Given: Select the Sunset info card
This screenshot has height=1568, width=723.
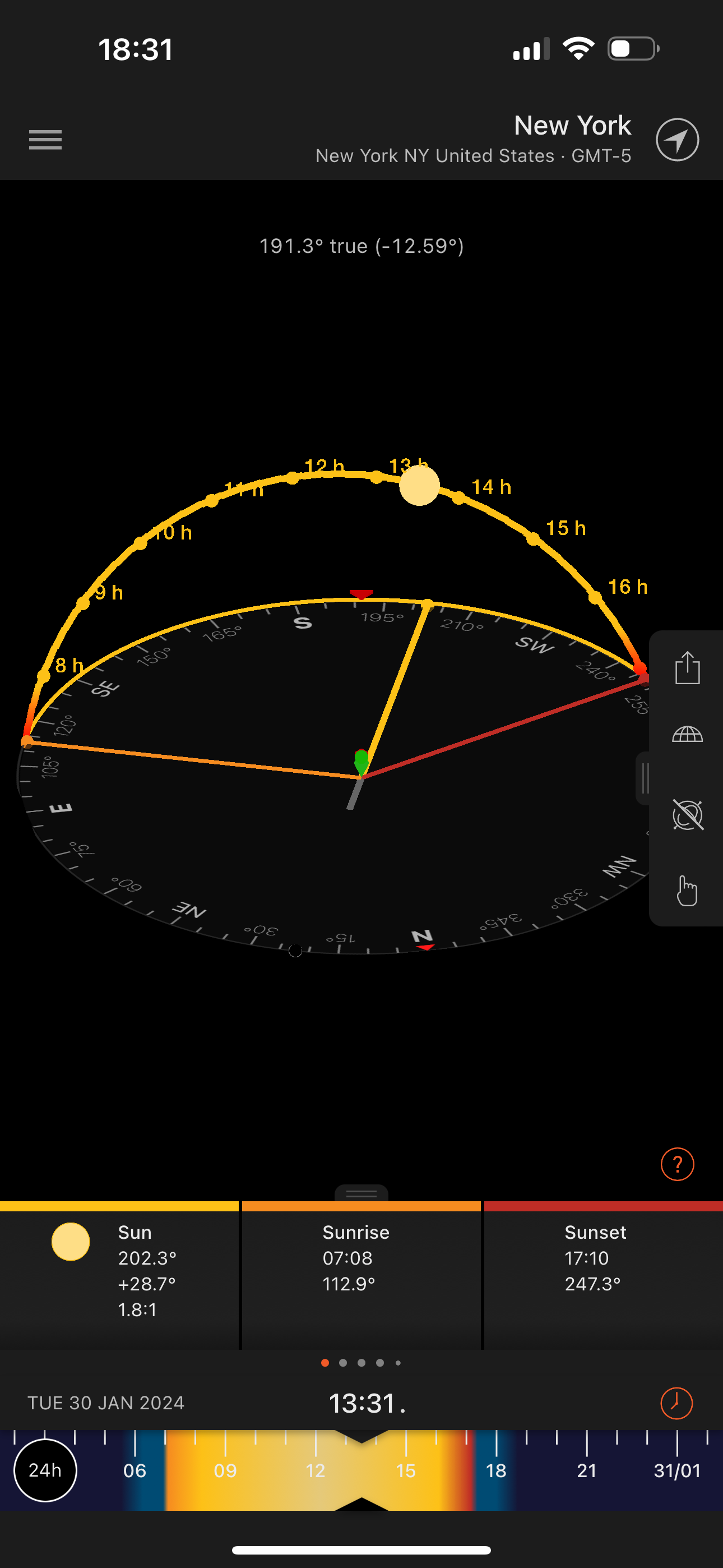Looking at the screenshot, I should point(604,1275).
